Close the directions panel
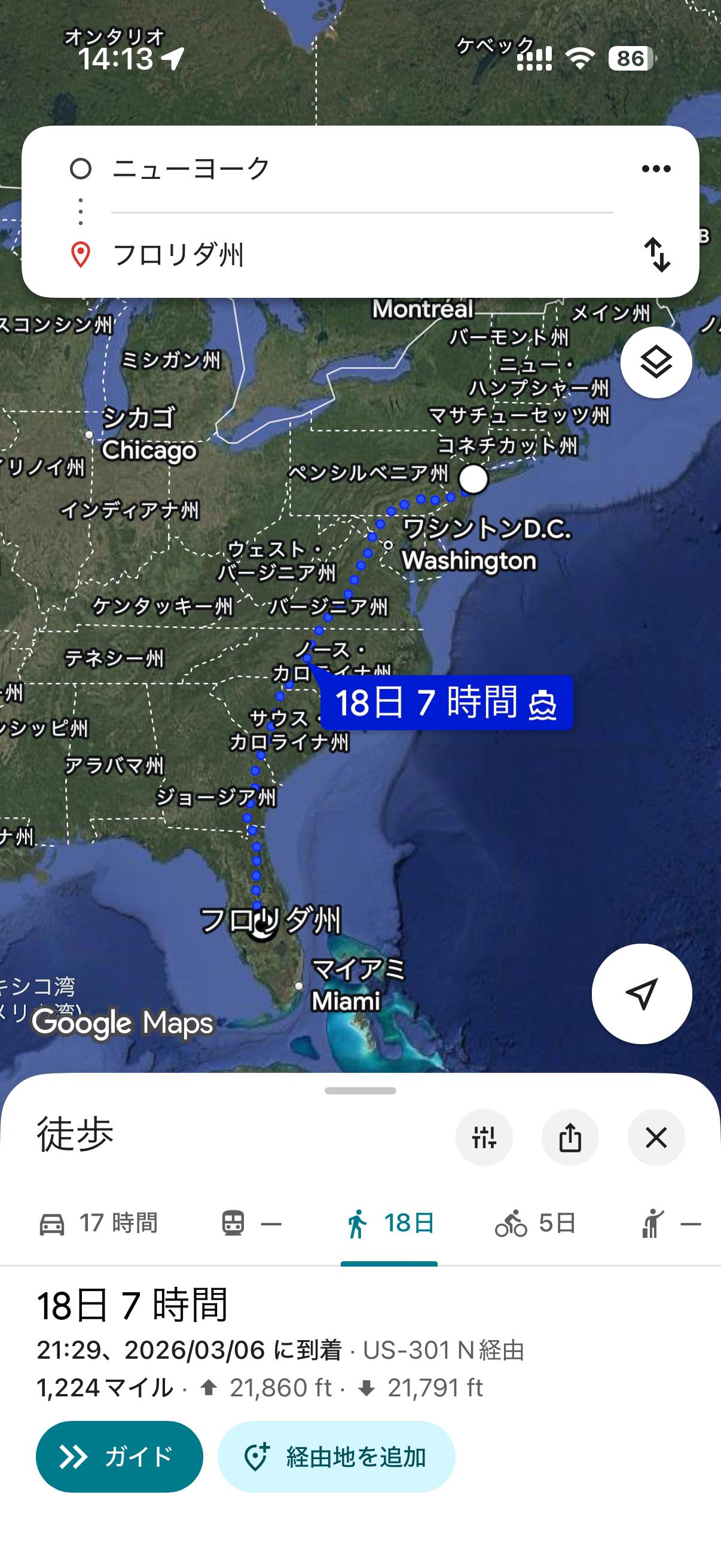The width and height of the screenshot is (721, 1568). point(656,1137)
